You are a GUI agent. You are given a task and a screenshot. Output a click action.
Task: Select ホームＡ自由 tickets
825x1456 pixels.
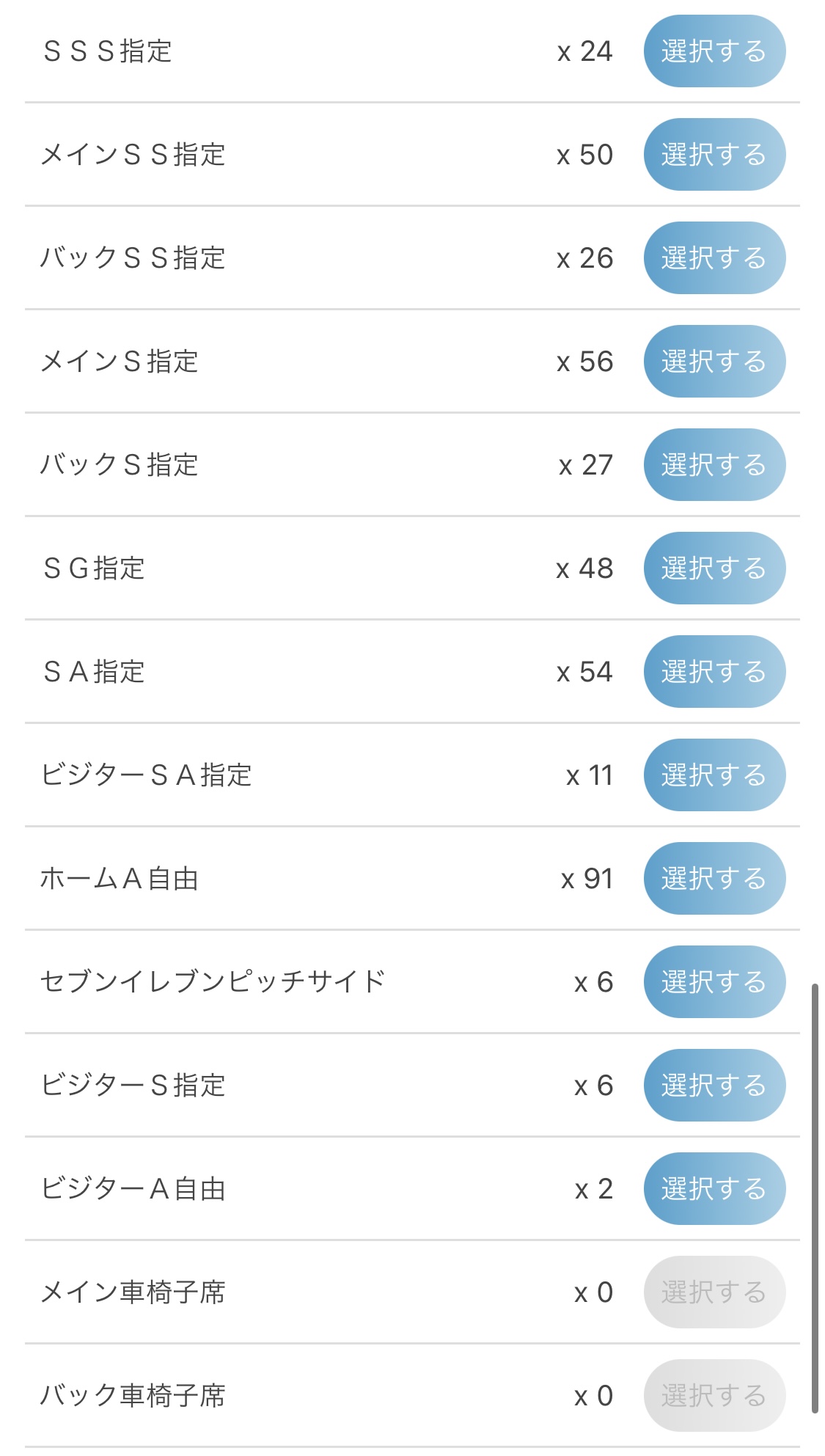pos(714,879)
